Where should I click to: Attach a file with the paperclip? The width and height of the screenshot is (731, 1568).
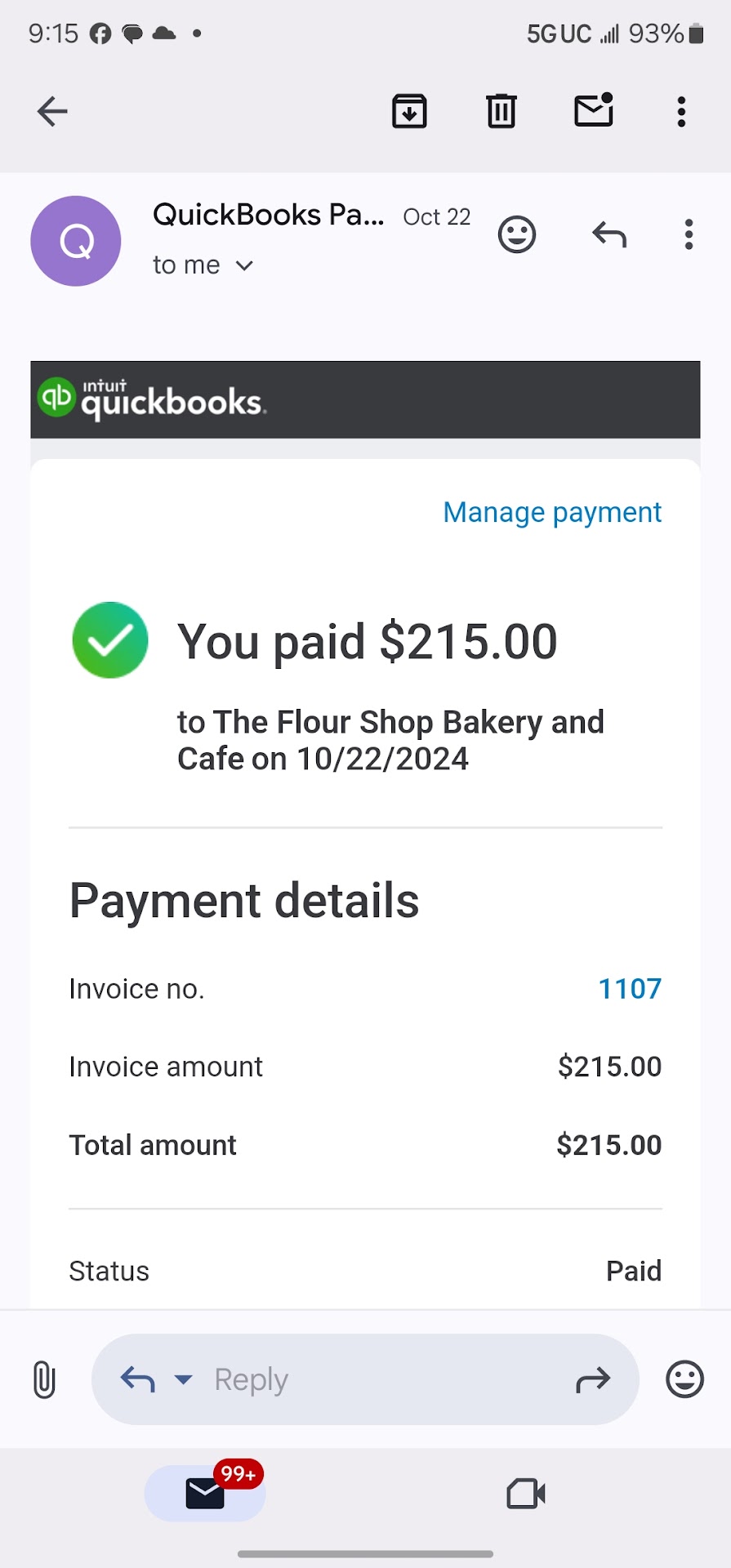pyautogui.click(x=44, y=1380)
